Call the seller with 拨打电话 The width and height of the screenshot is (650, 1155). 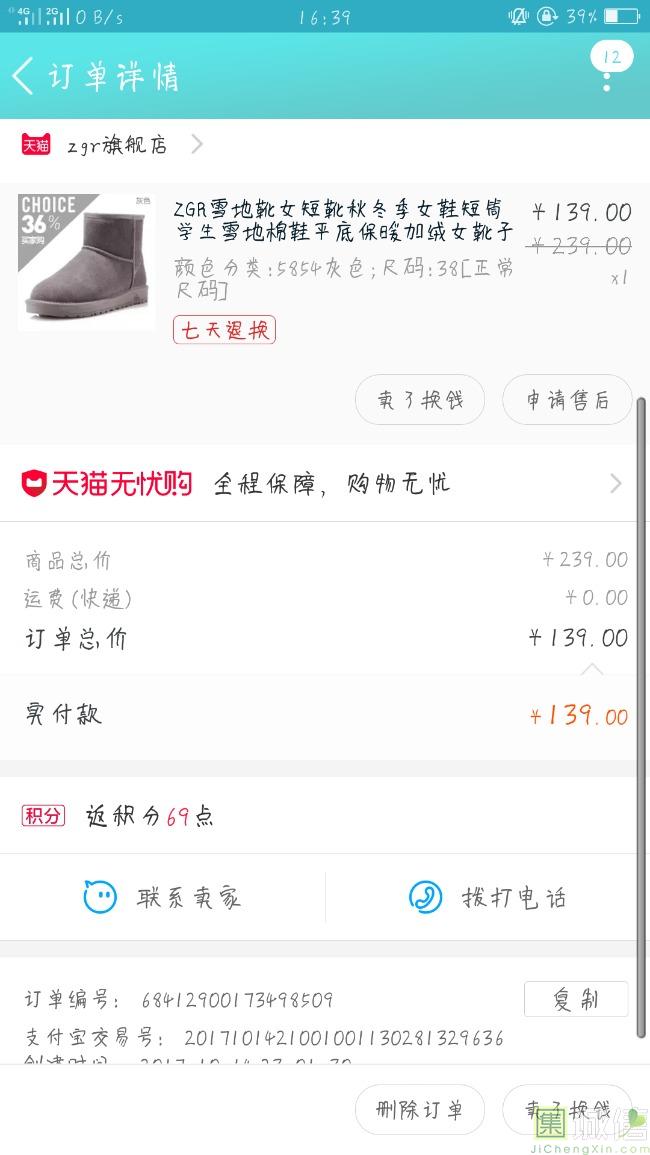[x=488, y=897]
